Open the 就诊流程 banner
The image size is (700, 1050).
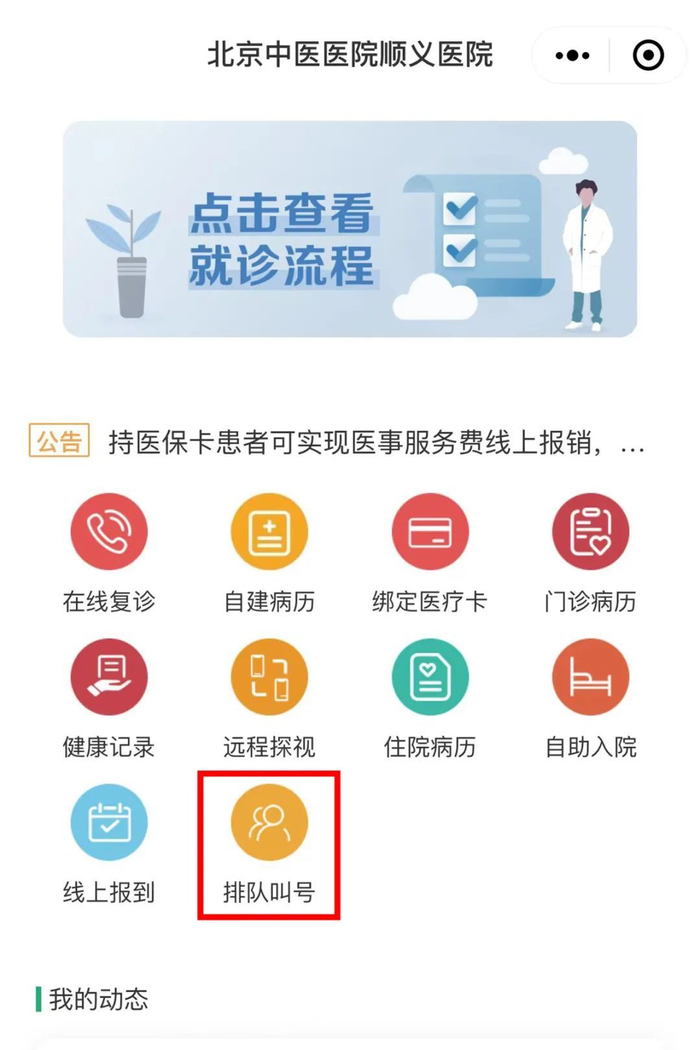coord(350,229)
